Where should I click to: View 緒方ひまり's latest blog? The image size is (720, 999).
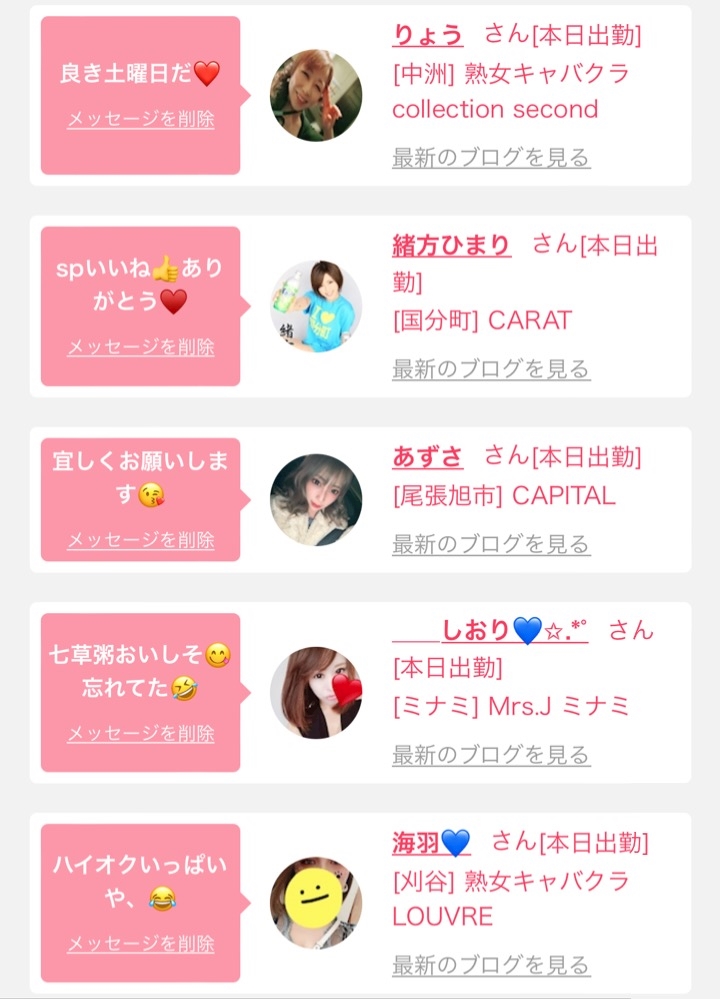(491, 369)
